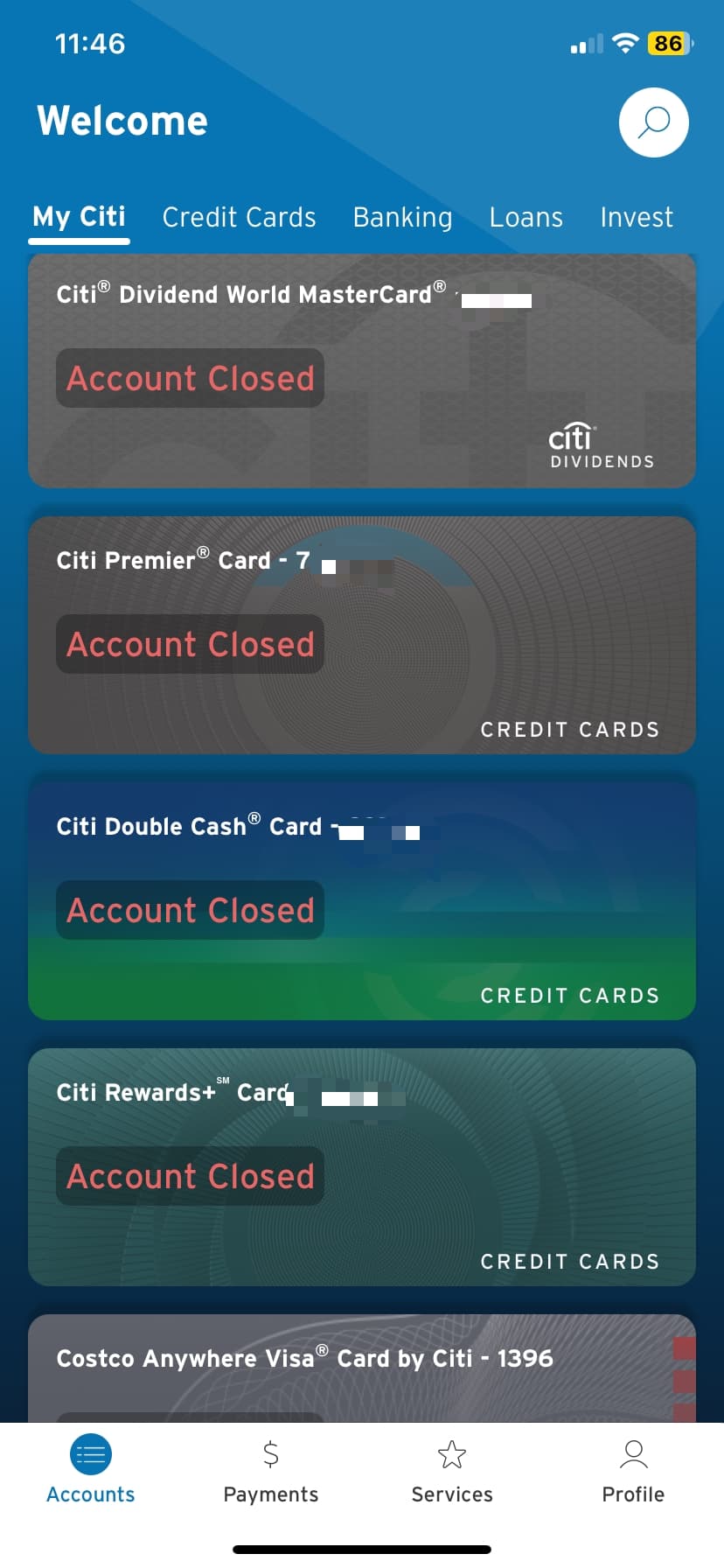Open the Citi Rewards+ Card account
This screenshot has height=1568, width=724.
362,1167
